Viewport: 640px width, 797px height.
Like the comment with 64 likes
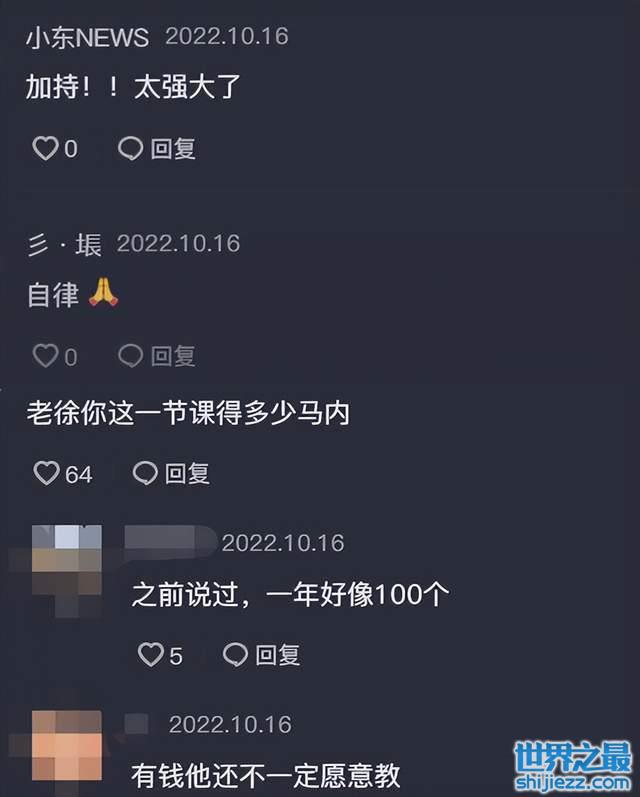coord(47,473)
